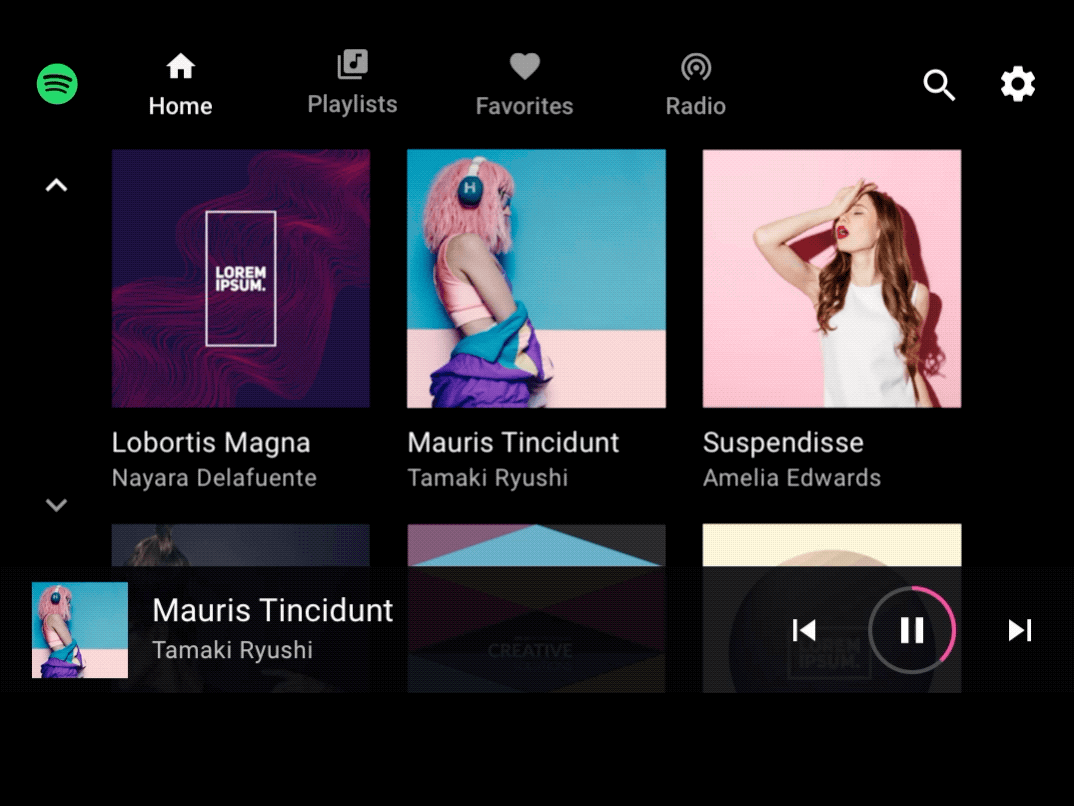Open the search icon
Screen dimensions: 1074x806
click(x=939, y=85)
